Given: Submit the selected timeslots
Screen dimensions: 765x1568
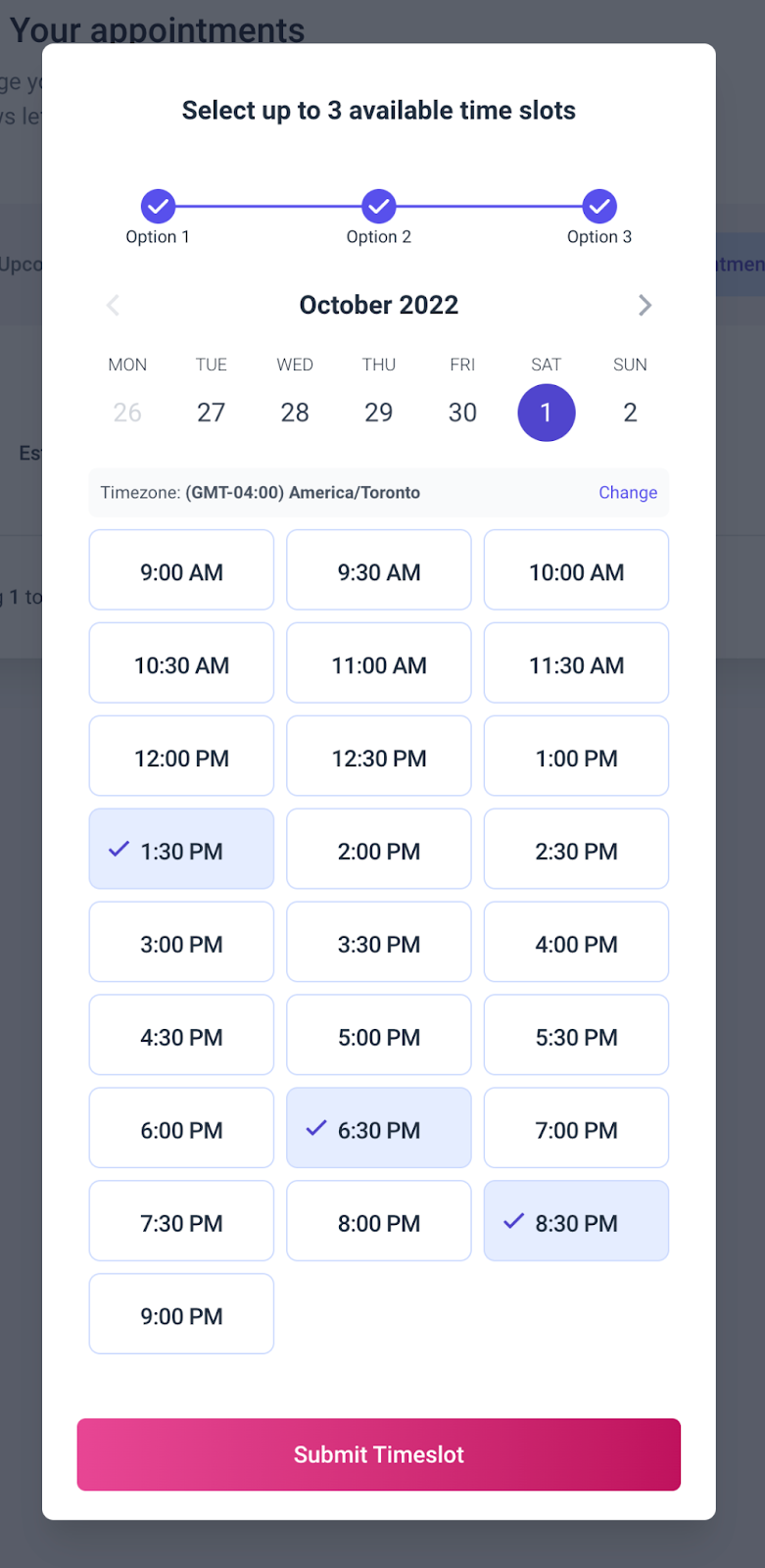Looking at the screenshot, I should tap(379, 1454).
